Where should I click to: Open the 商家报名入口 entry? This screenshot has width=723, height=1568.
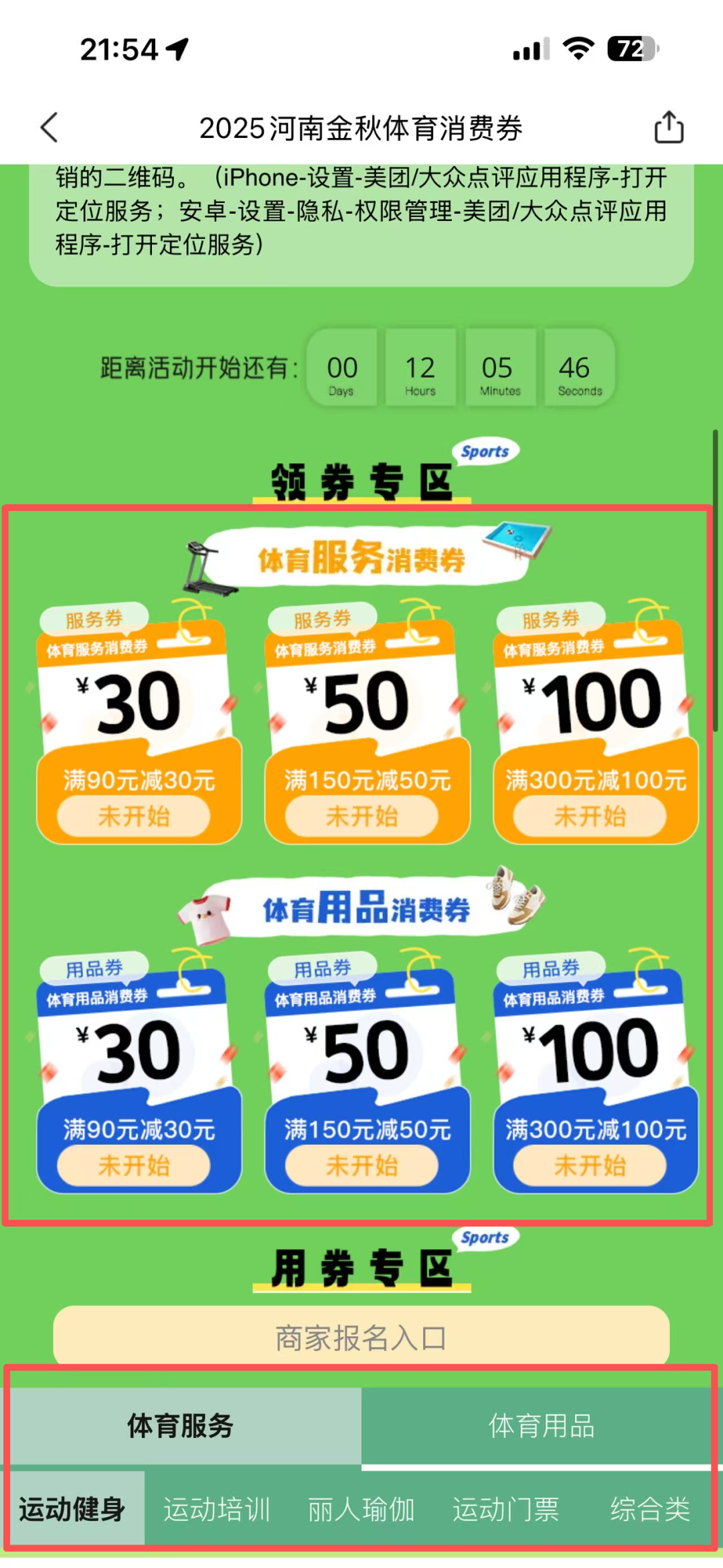361,1338
